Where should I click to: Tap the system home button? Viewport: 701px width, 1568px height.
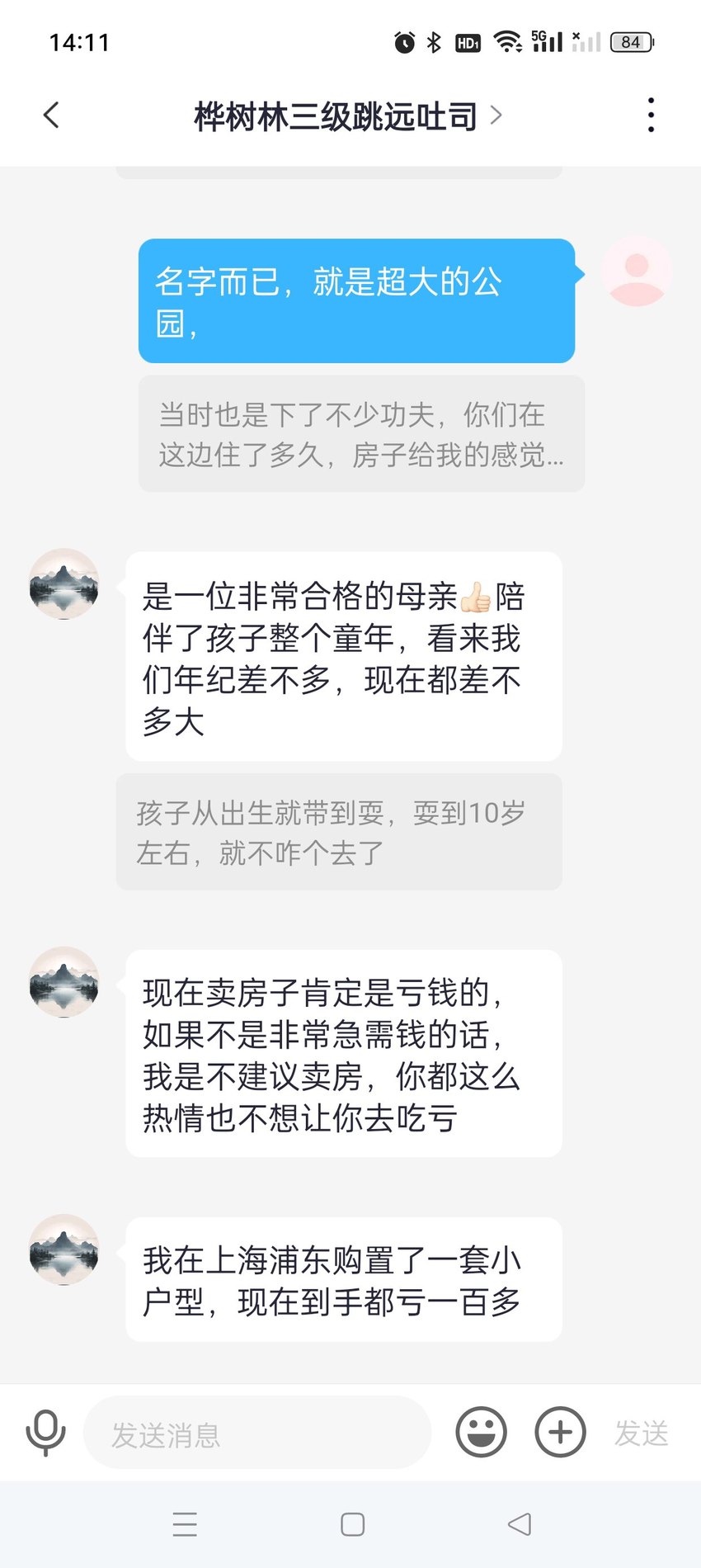[352, 1524]
